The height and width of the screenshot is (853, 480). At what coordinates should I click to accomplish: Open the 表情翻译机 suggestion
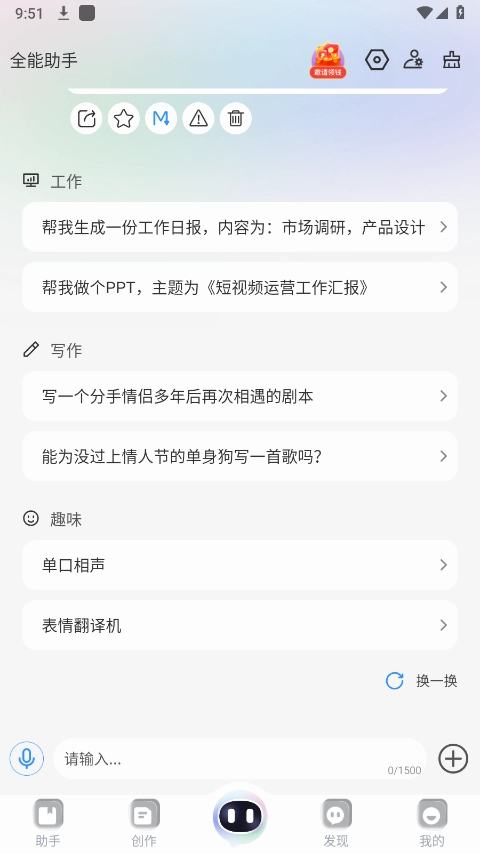click(x=240, y=625)
